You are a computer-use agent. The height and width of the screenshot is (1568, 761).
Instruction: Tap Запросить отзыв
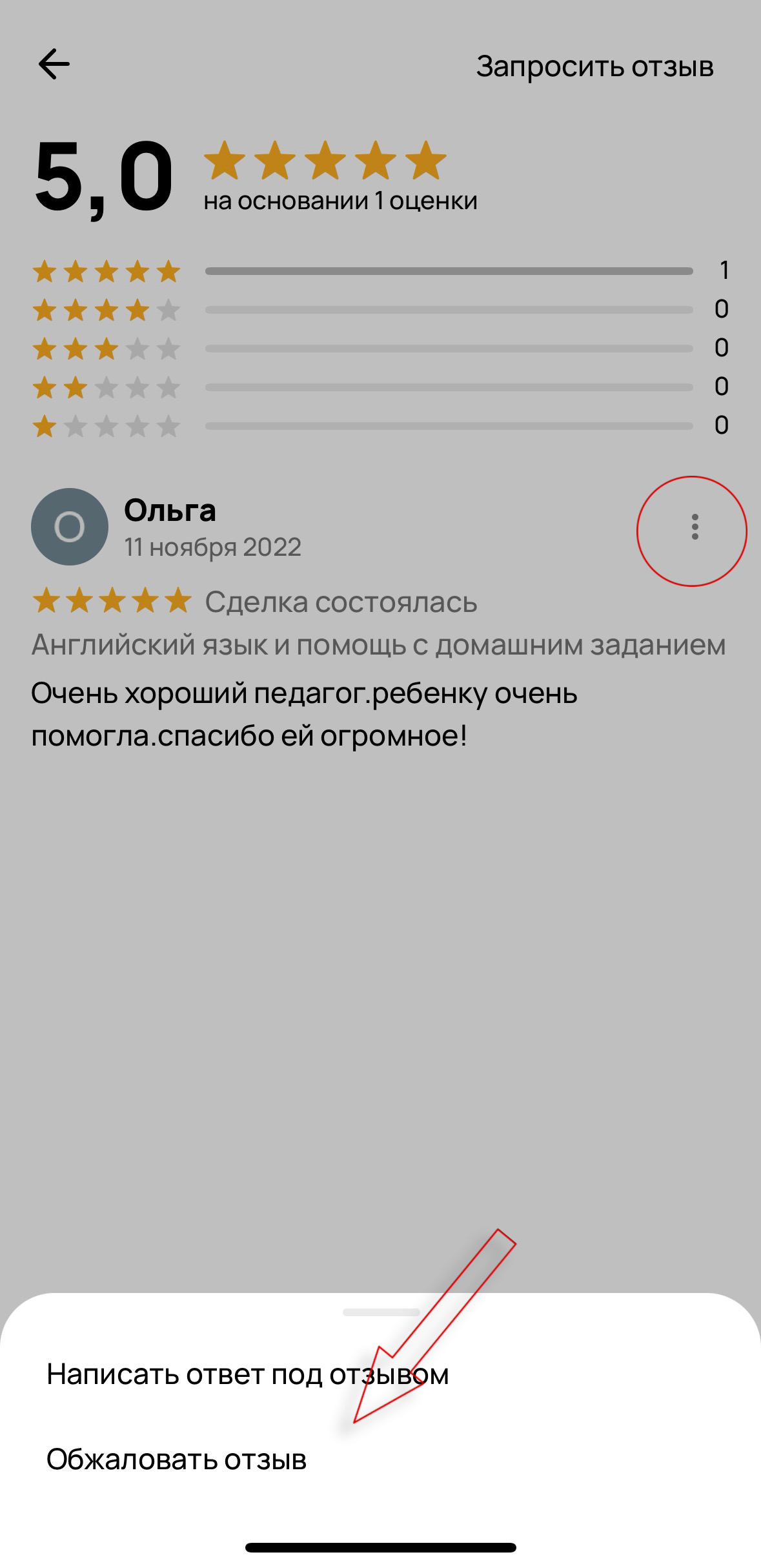tap(595, 66)
